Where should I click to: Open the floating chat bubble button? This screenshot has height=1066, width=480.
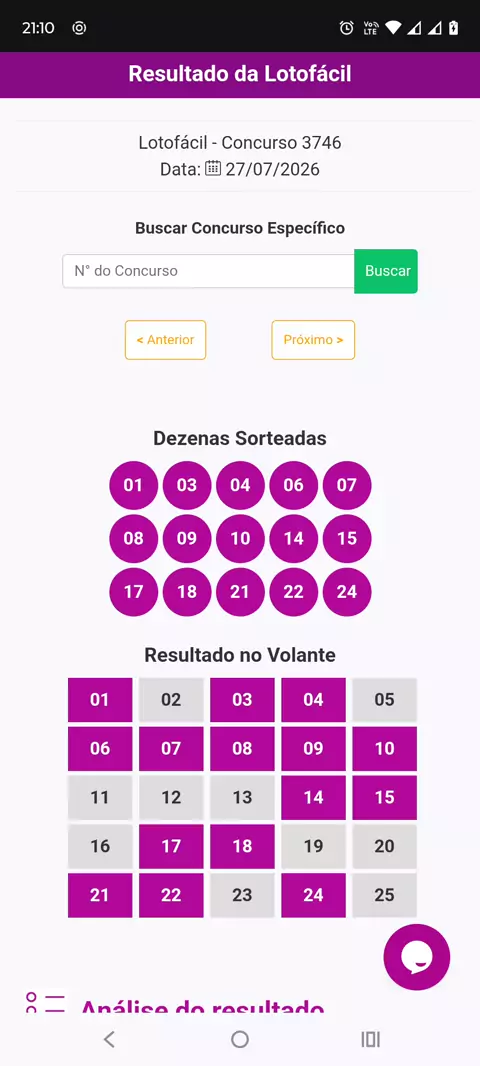[x=417, y=957]
